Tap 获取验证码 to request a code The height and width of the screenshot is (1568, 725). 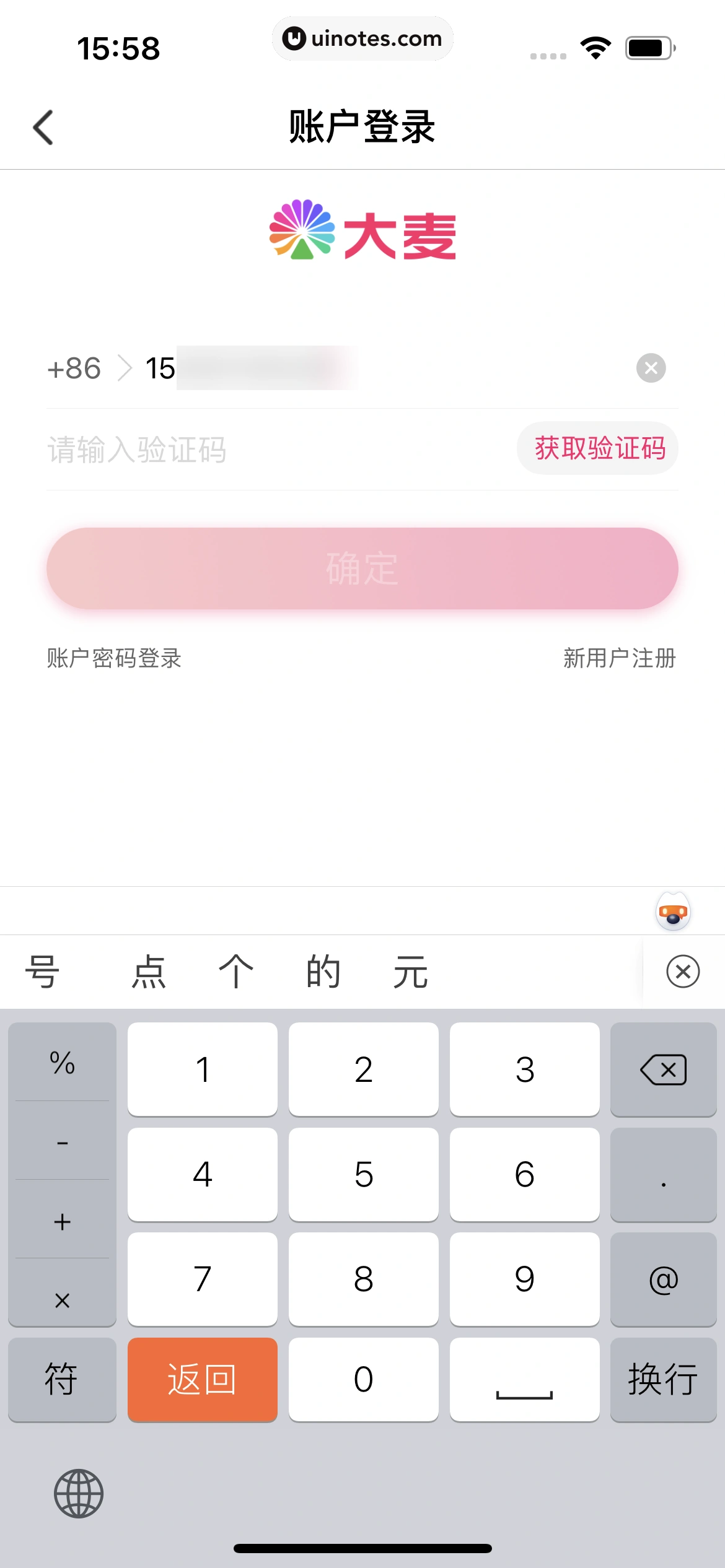point(599,448)
